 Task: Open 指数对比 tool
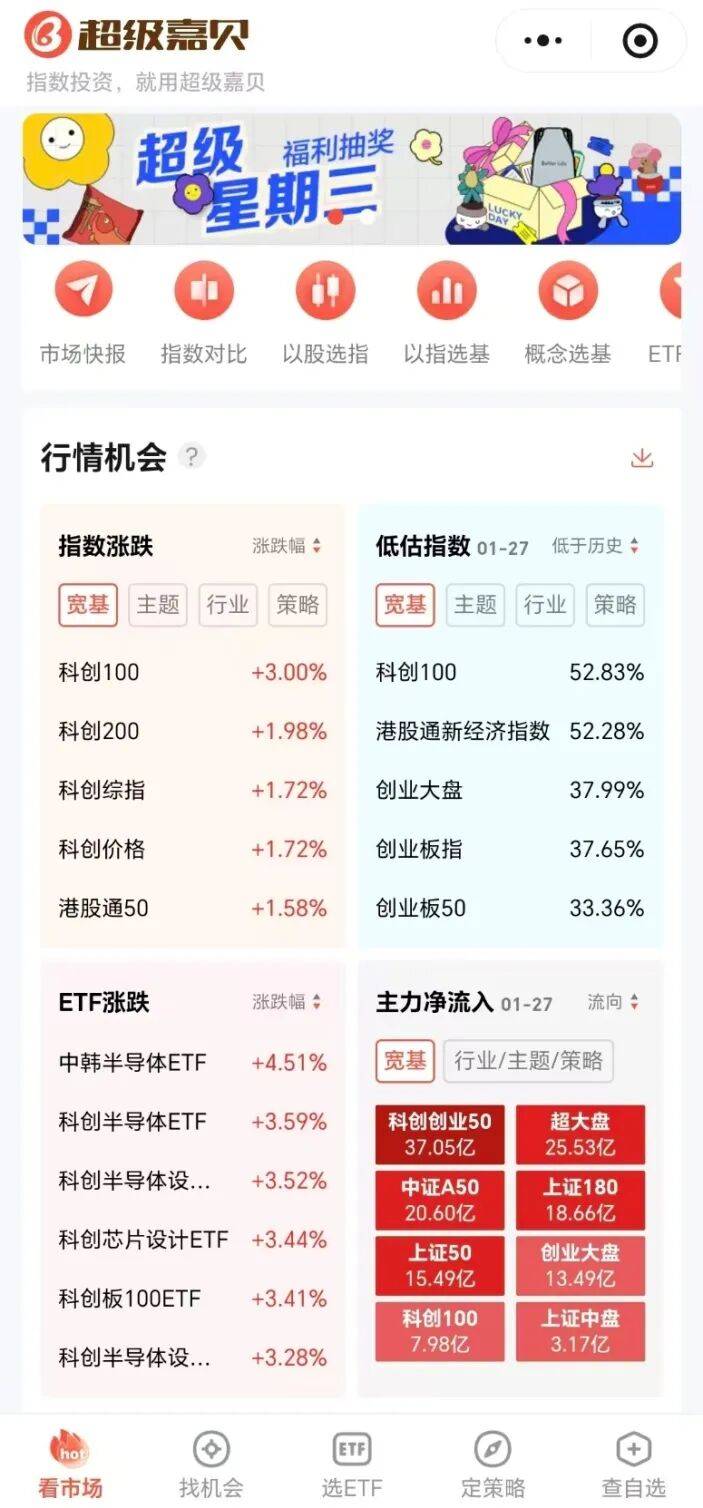point(204,311)
